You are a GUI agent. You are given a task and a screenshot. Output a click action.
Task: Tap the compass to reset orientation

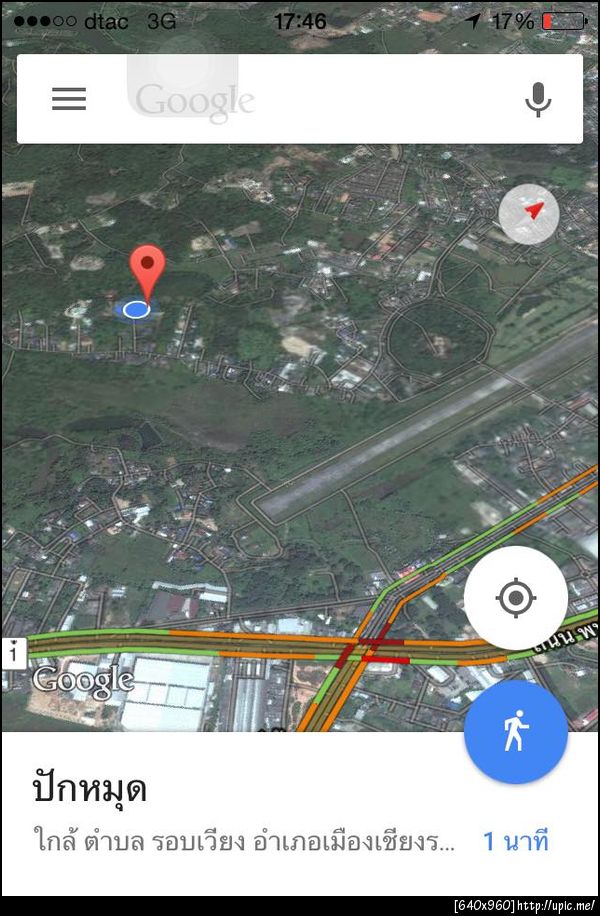[529, 213]
